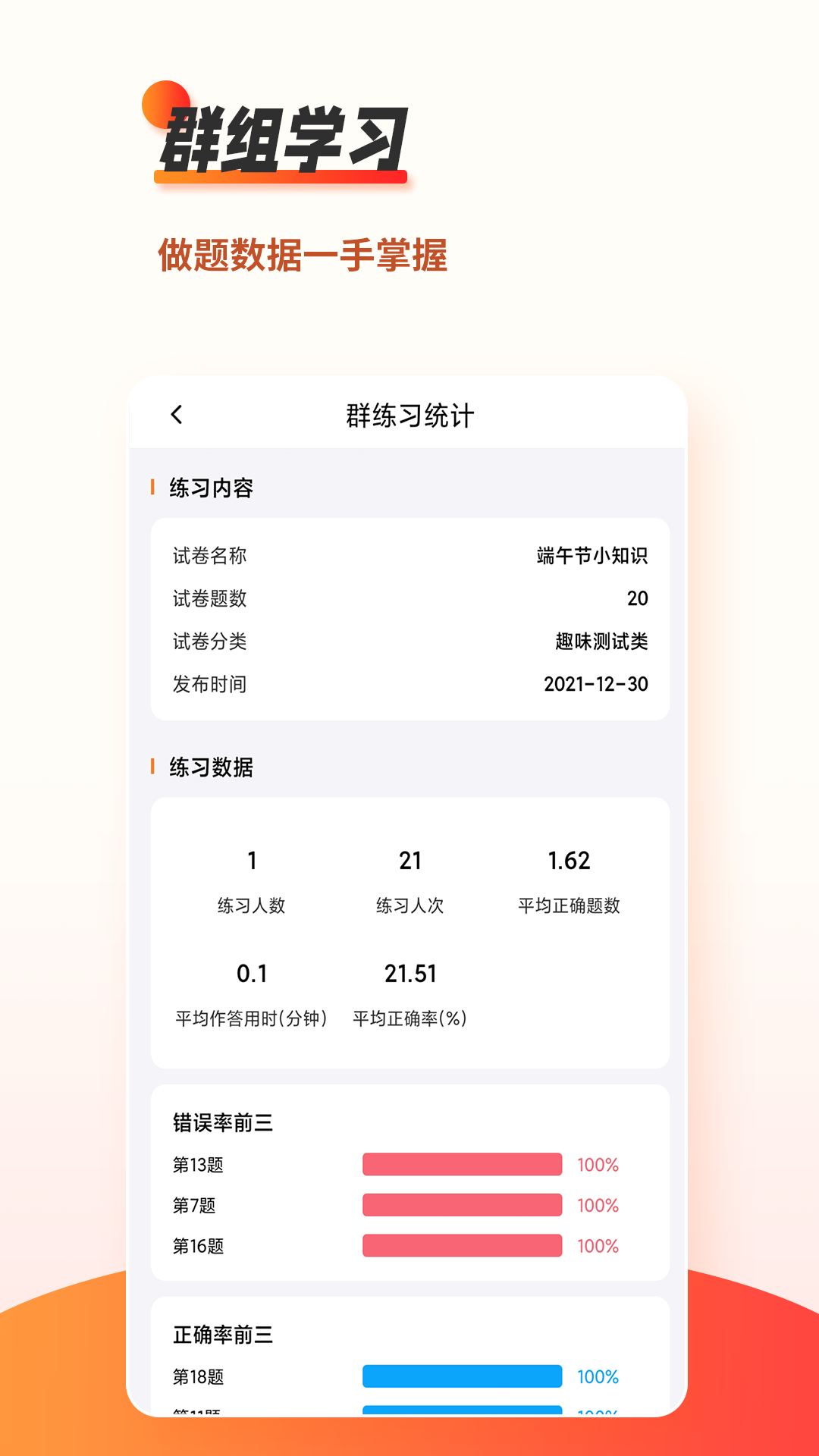Tap the 练习人数 stat showing 1
819x1456 pixels.
click(251, 860)
